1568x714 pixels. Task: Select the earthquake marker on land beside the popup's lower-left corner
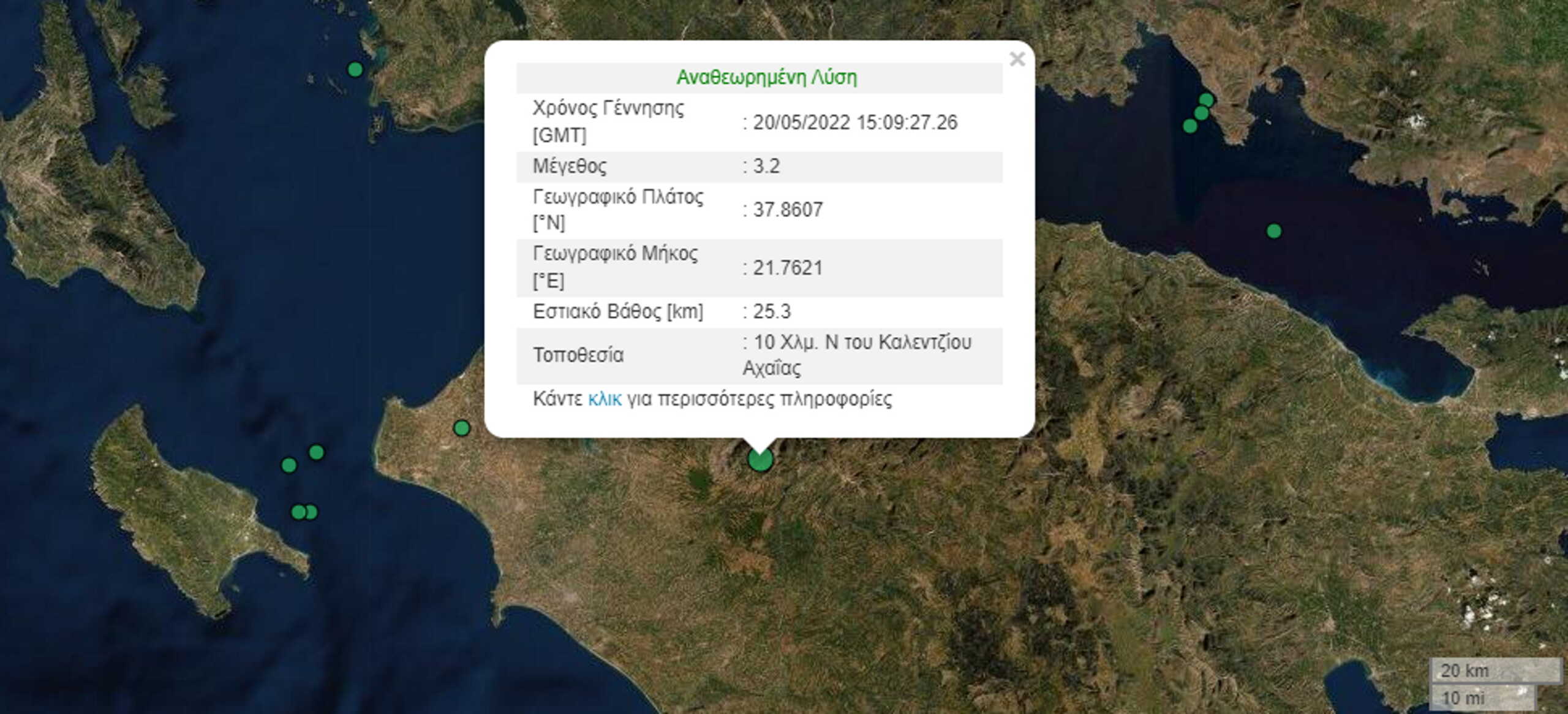click(x=462, y=428)
